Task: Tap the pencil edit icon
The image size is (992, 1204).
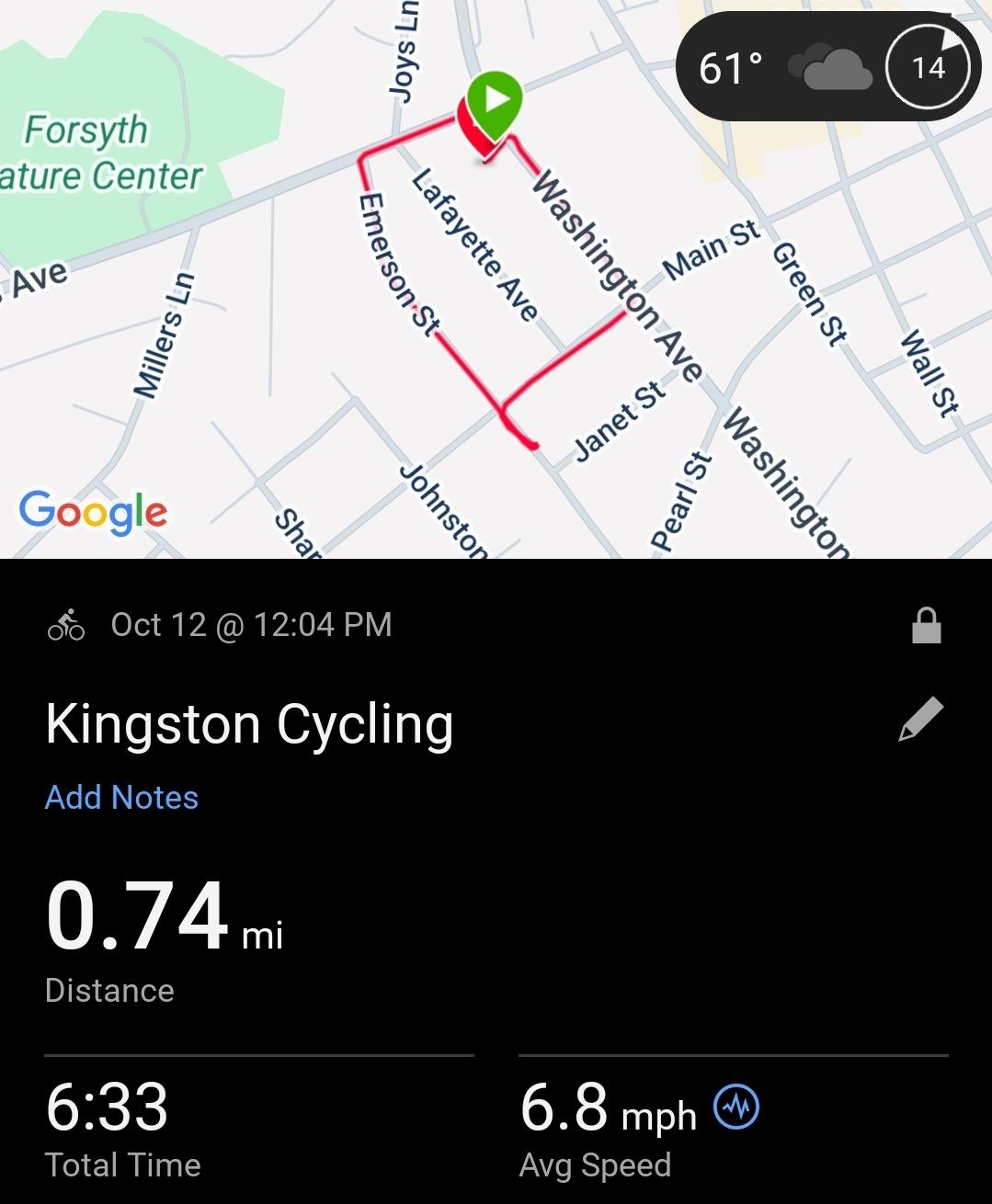Action: 921,719
